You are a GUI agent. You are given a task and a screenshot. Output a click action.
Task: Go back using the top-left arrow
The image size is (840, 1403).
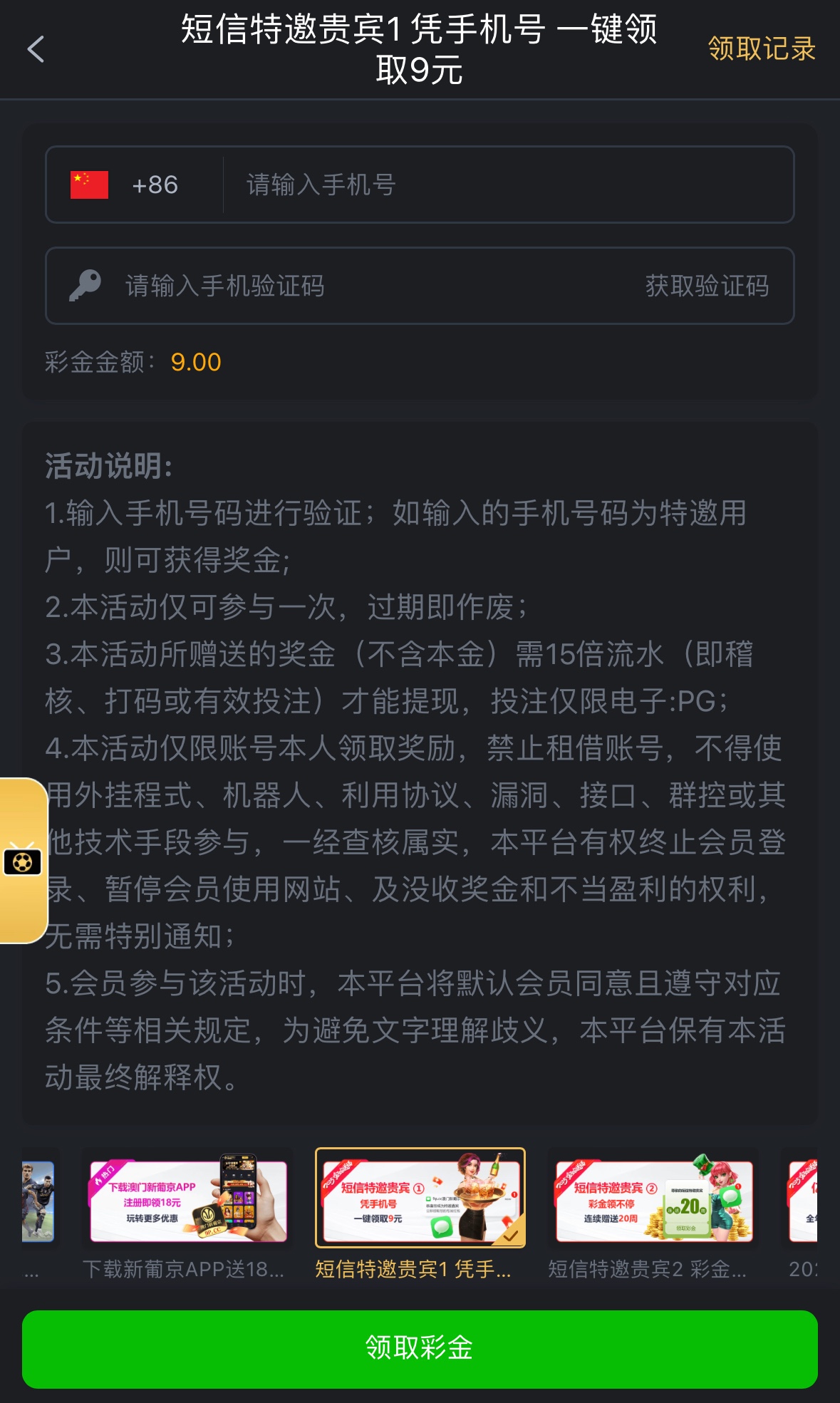[36, 49]
